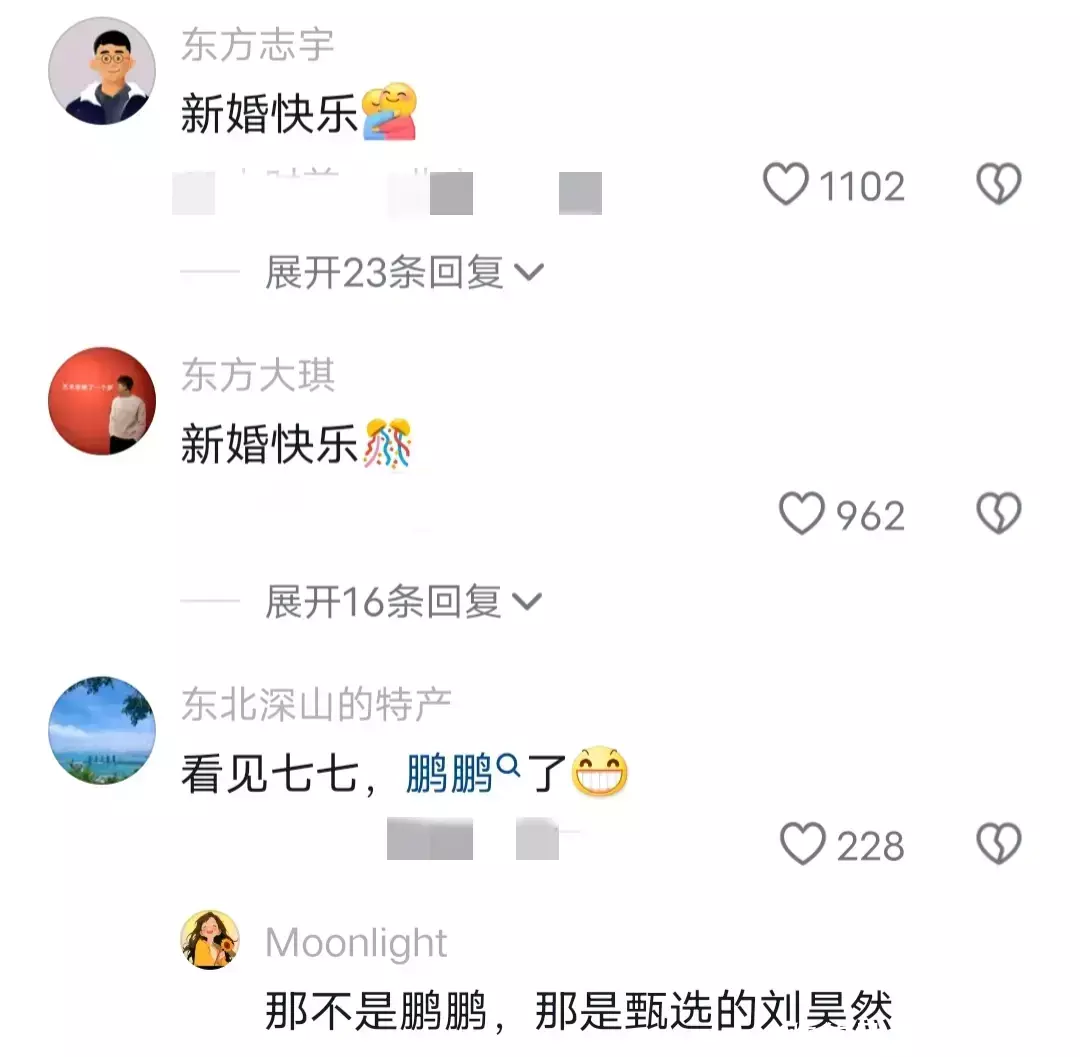
Task: Open 东北深山的特产's profile avatar
Action: pos(102,730)
